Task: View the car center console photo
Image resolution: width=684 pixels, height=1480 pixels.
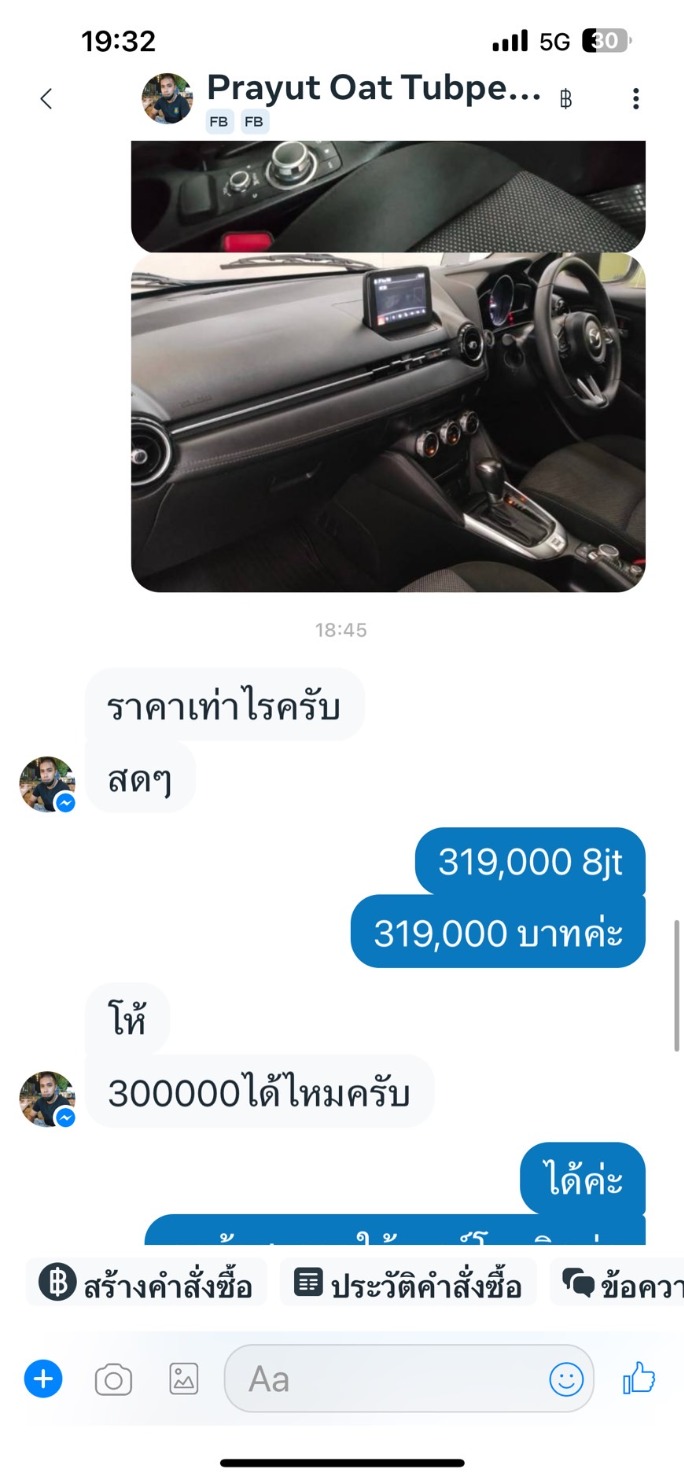Action: (388, 195)
